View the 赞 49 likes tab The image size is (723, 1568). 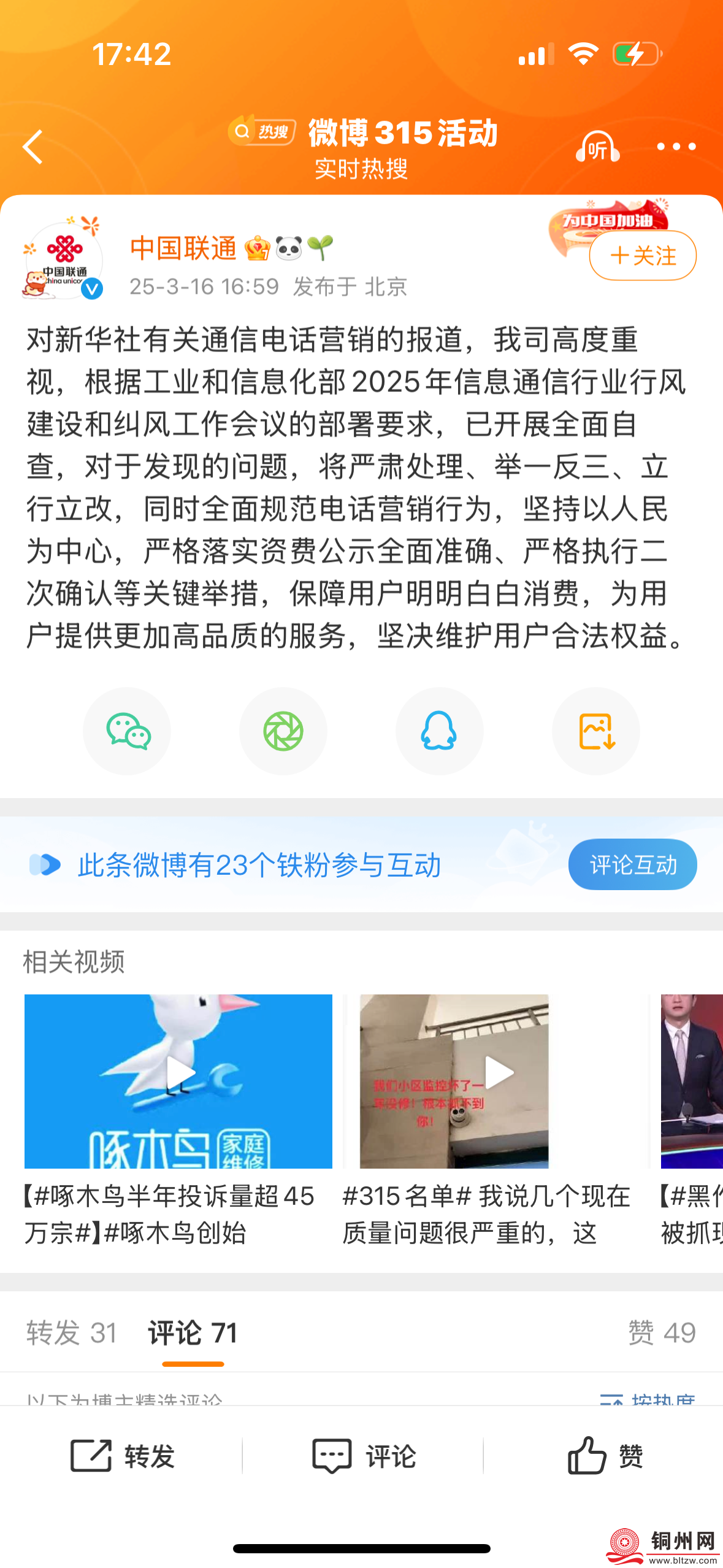[x=661, y=1332]
